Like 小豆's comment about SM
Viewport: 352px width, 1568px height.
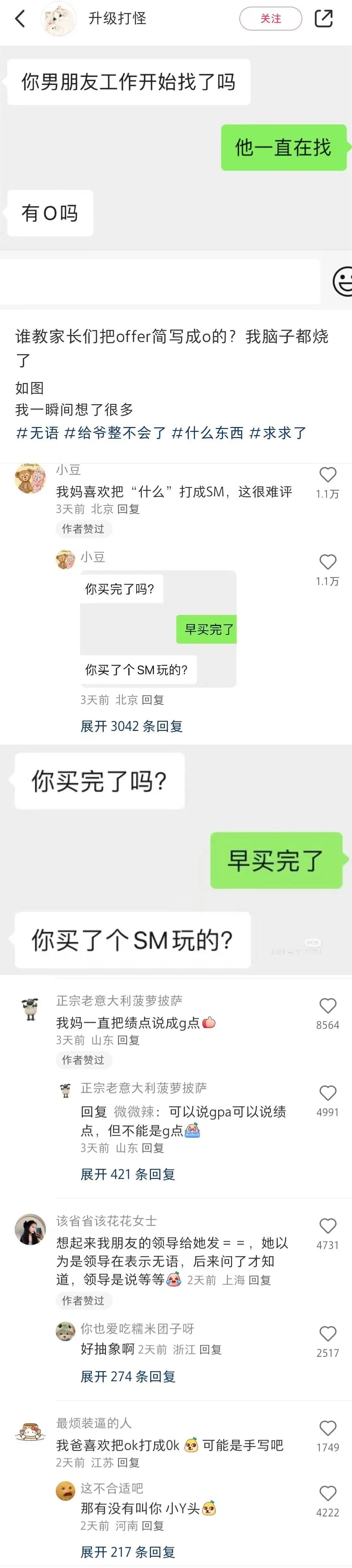tap(328, 475)
